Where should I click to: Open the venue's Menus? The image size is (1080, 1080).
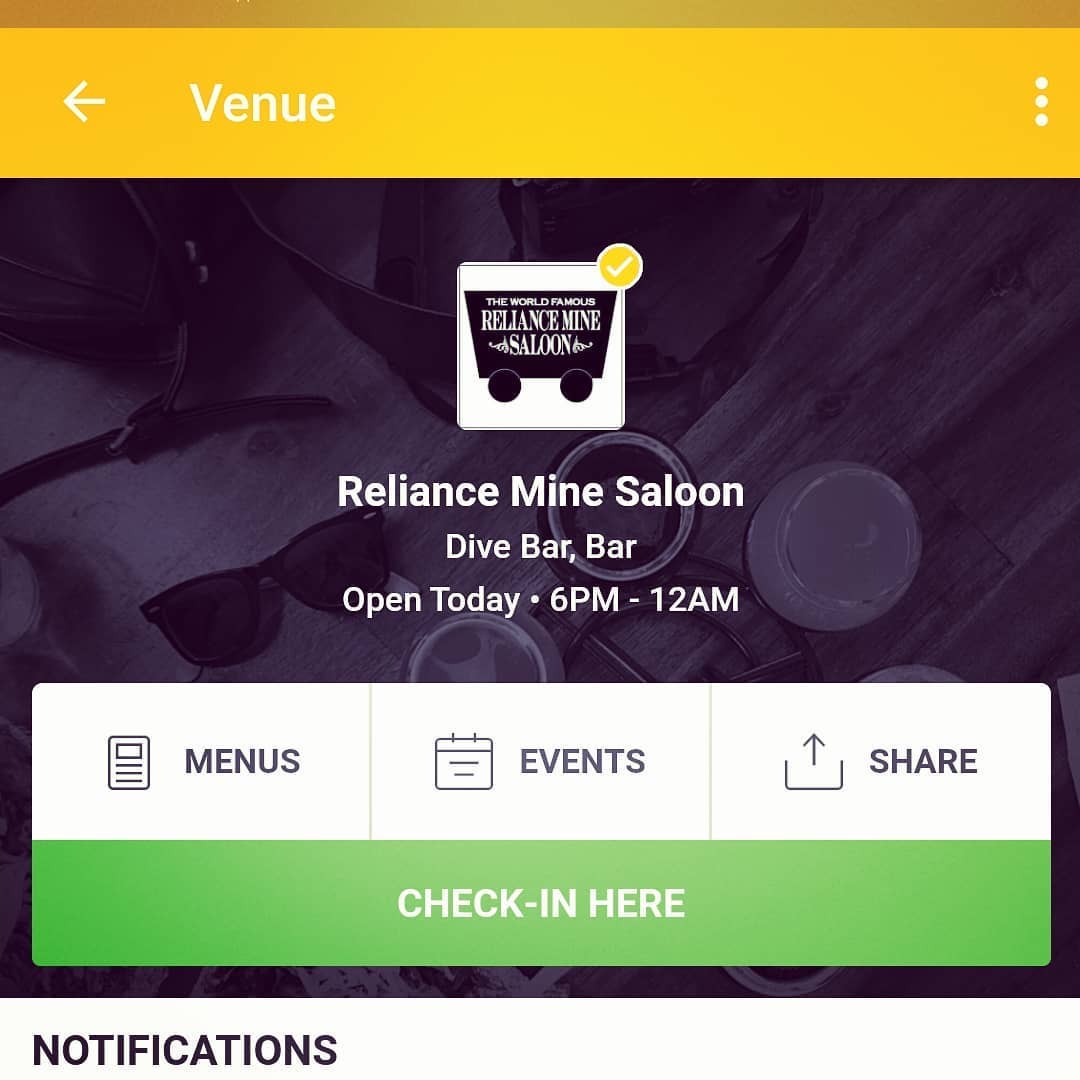click(x=203, y=762)
